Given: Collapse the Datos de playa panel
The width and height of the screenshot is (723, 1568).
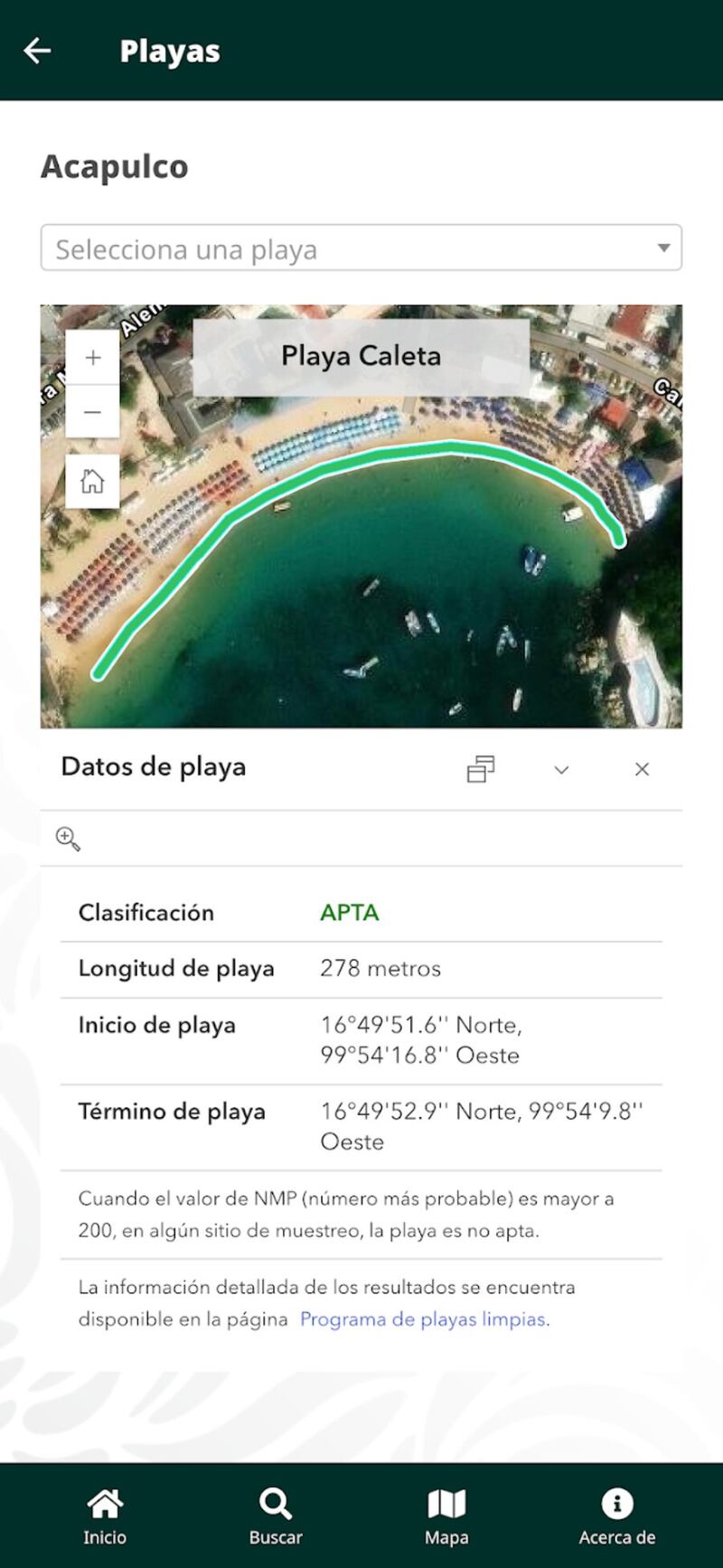Looking at the screenshot, I should (x=561, y=769).
